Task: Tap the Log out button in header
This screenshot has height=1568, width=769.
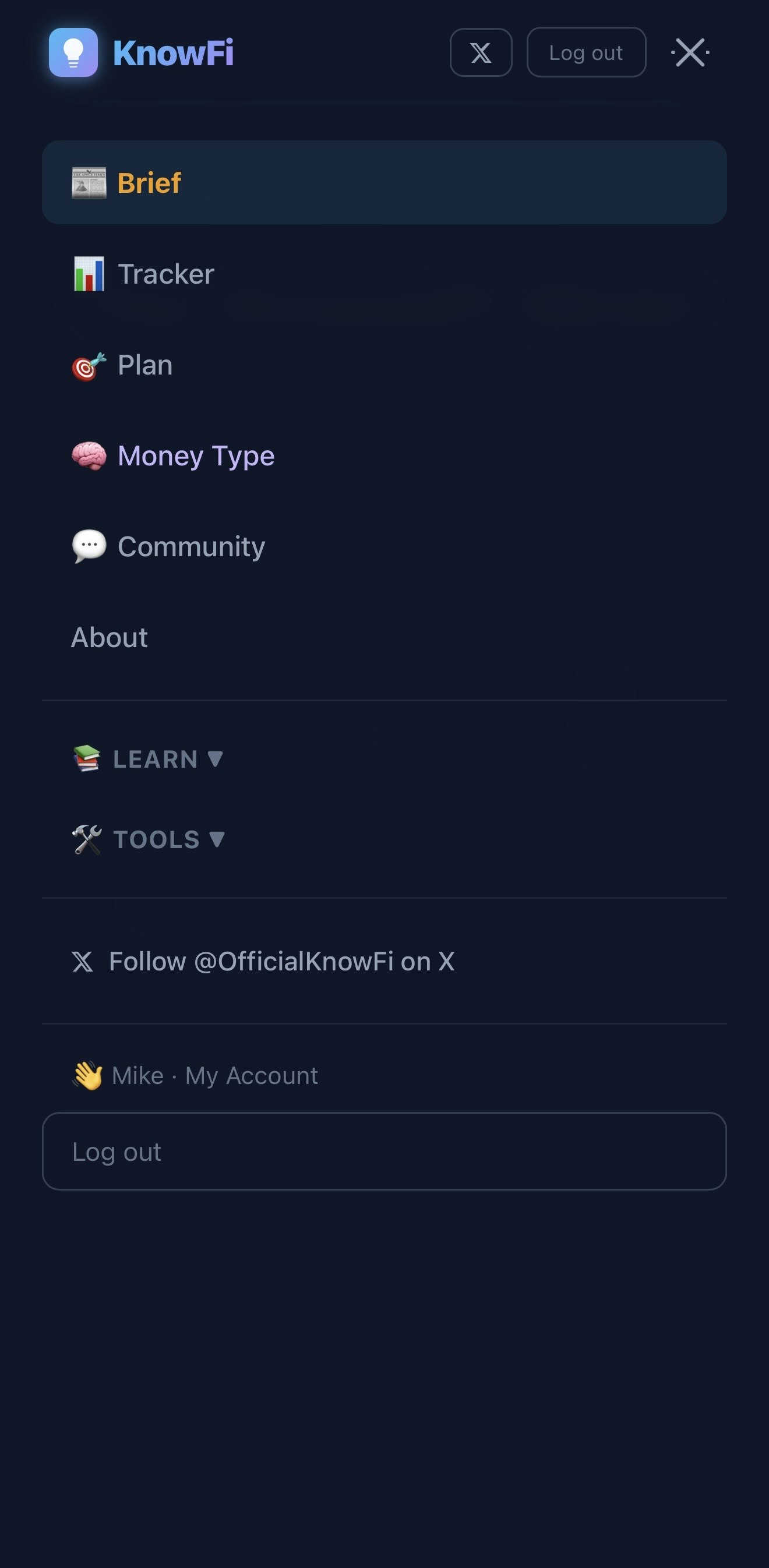Action: 585,53
